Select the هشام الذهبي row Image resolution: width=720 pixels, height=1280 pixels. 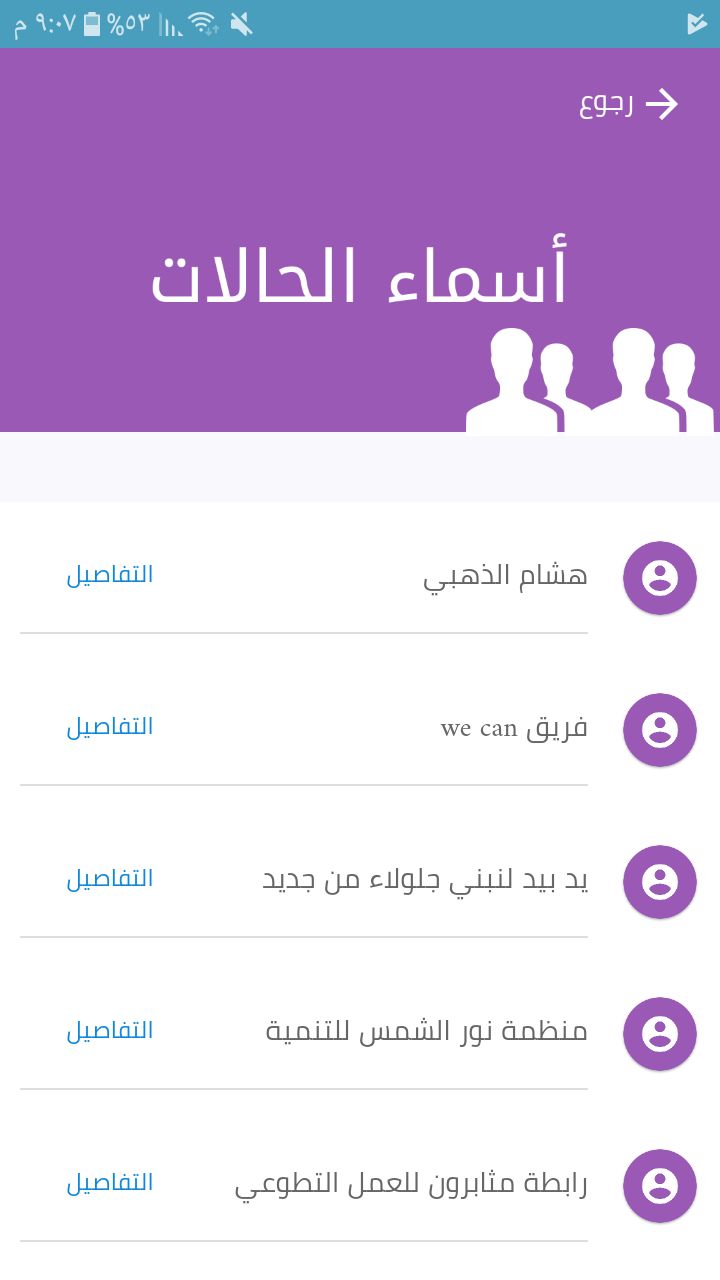click(505, 577)
